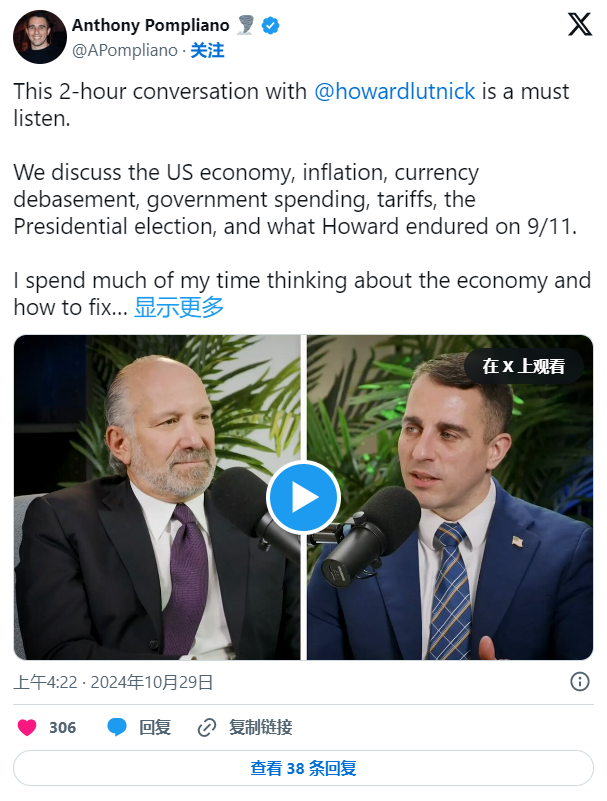
Task: Open the @APompliano handle
Action: pyautogui.click(x=125, y=50)
